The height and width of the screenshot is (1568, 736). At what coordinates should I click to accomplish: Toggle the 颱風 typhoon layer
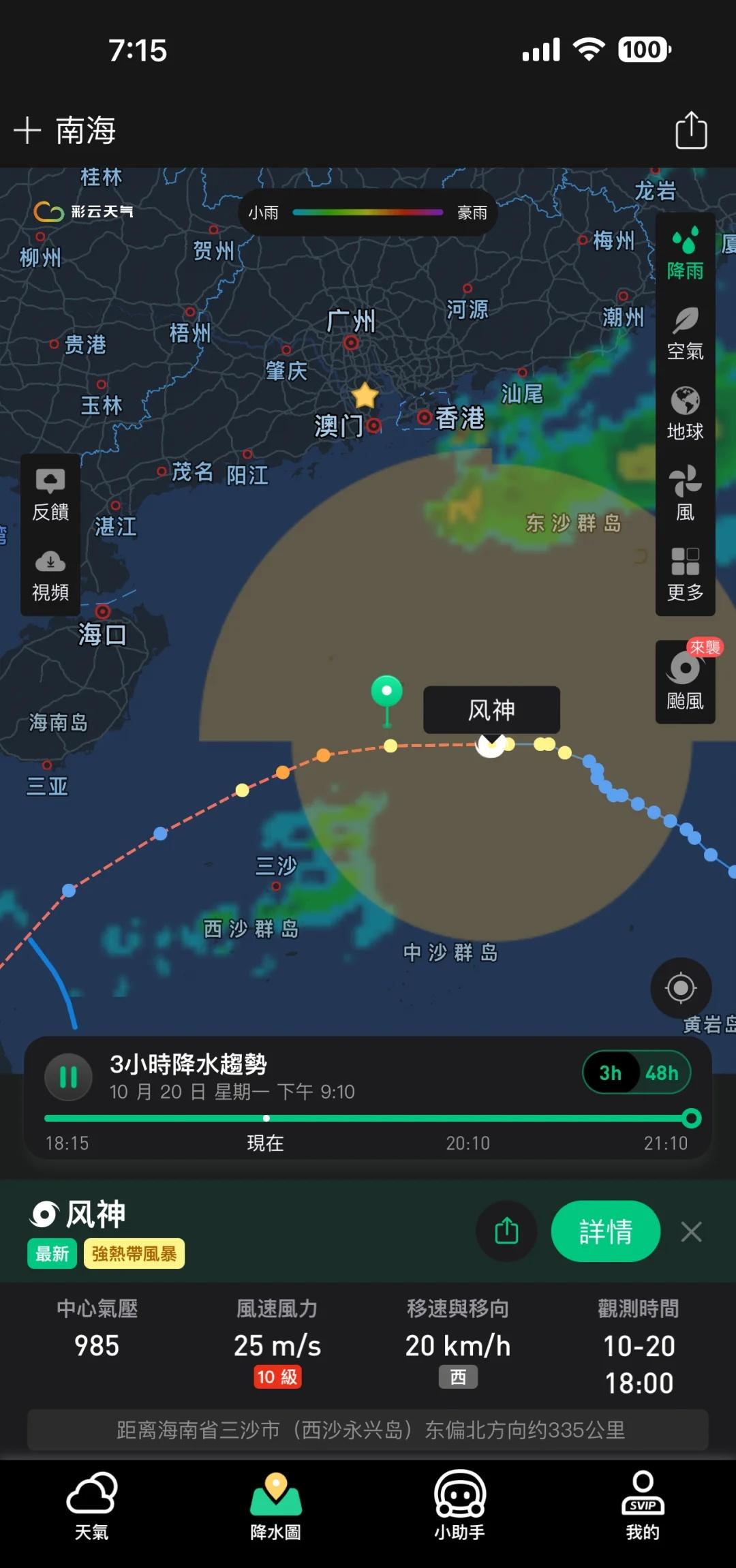pyautogui.click(x=685, y=682)
